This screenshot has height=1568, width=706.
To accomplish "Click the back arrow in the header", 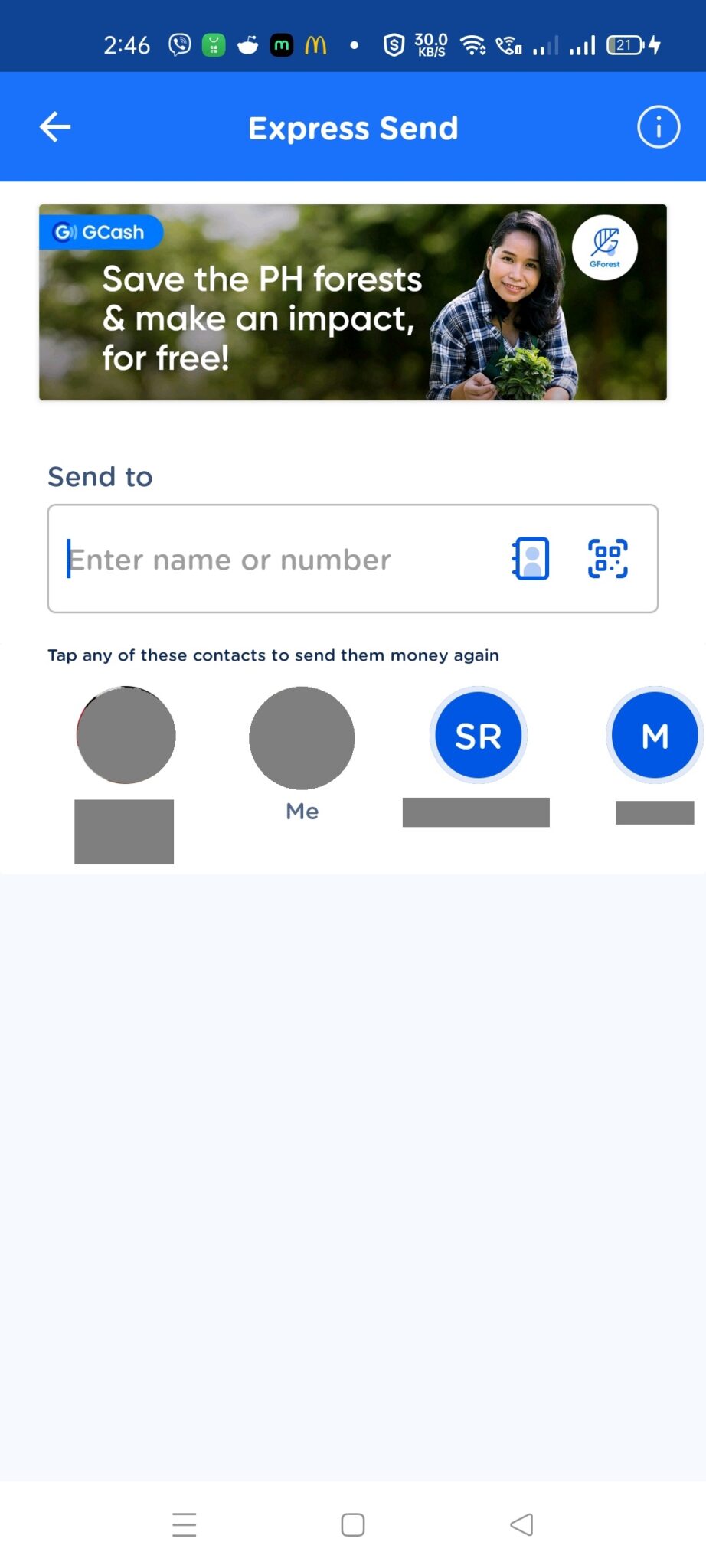I will tap(54, 126).
